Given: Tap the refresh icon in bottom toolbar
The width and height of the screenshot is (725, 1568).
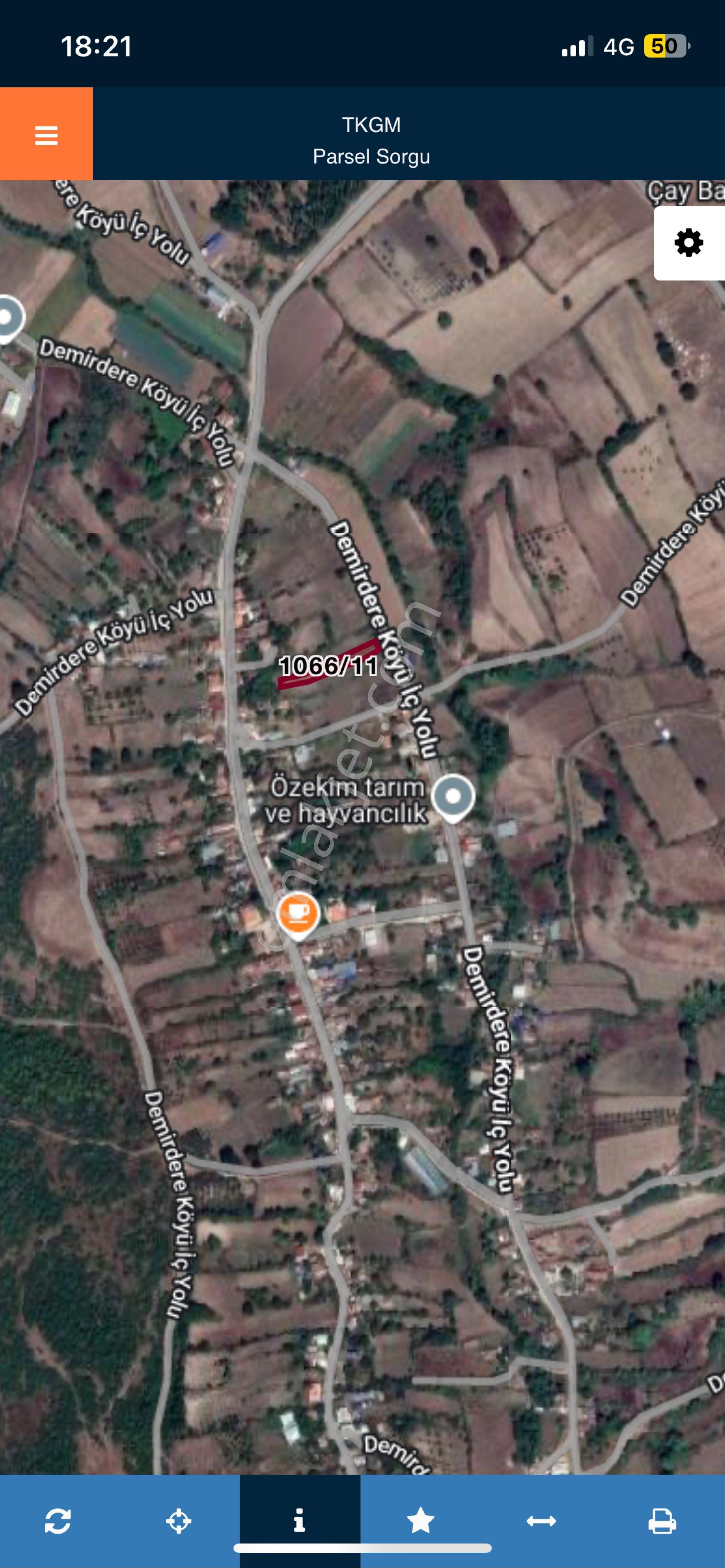Looking at the screenshot, I should click(x=58, y=1520).
